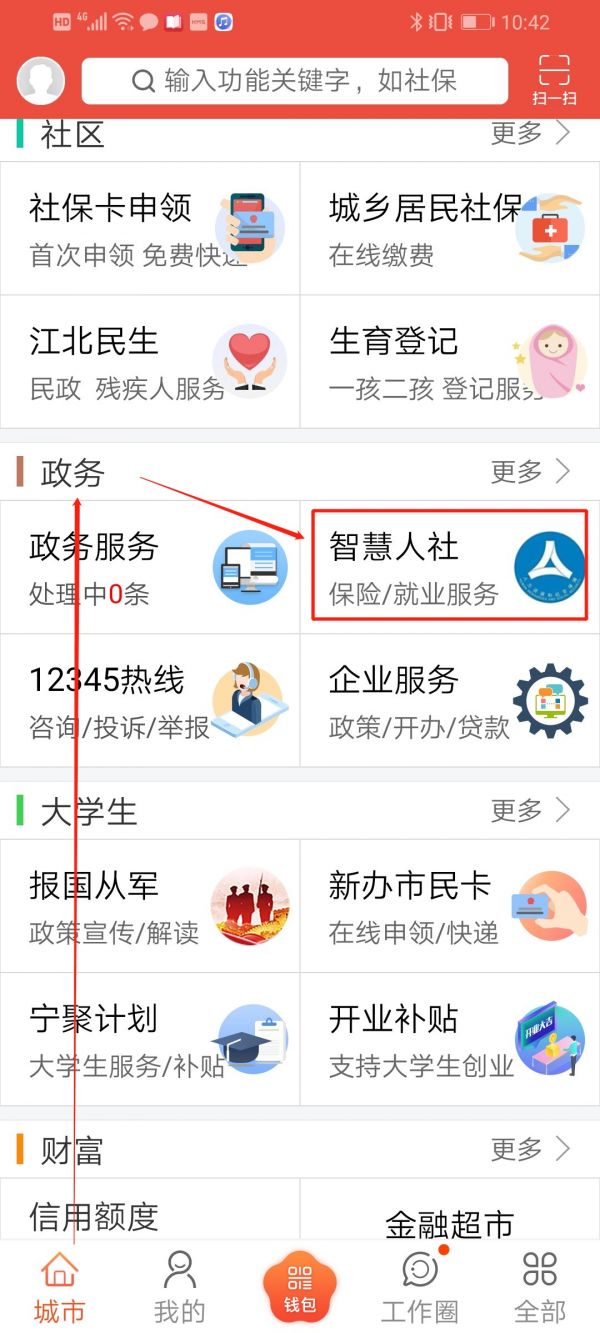Open 智慧人社 insurance and employment service
Viewport: 600px width, 1333px height.
point(450,566)
